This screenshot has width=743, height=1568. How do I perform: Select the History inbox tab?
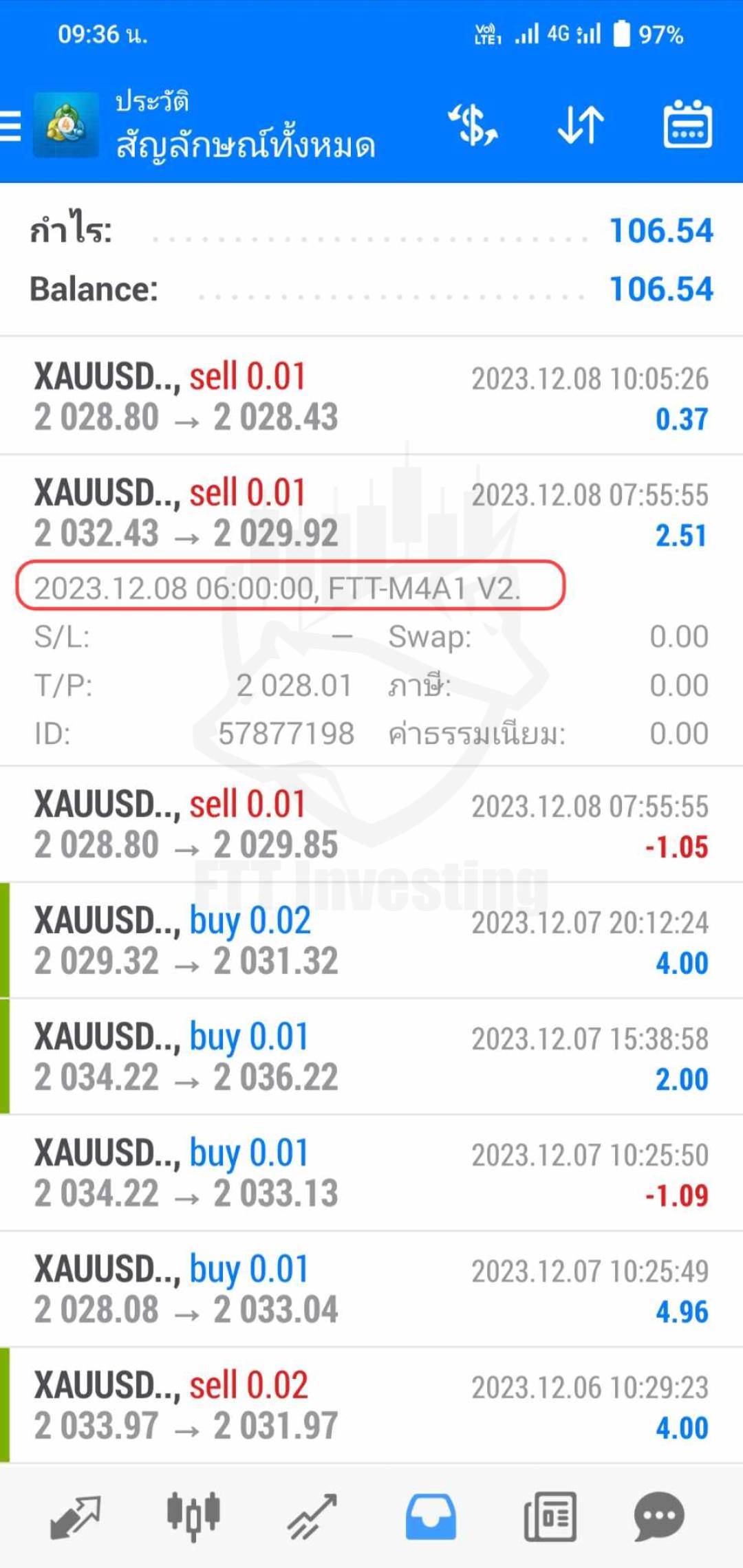431,1516
